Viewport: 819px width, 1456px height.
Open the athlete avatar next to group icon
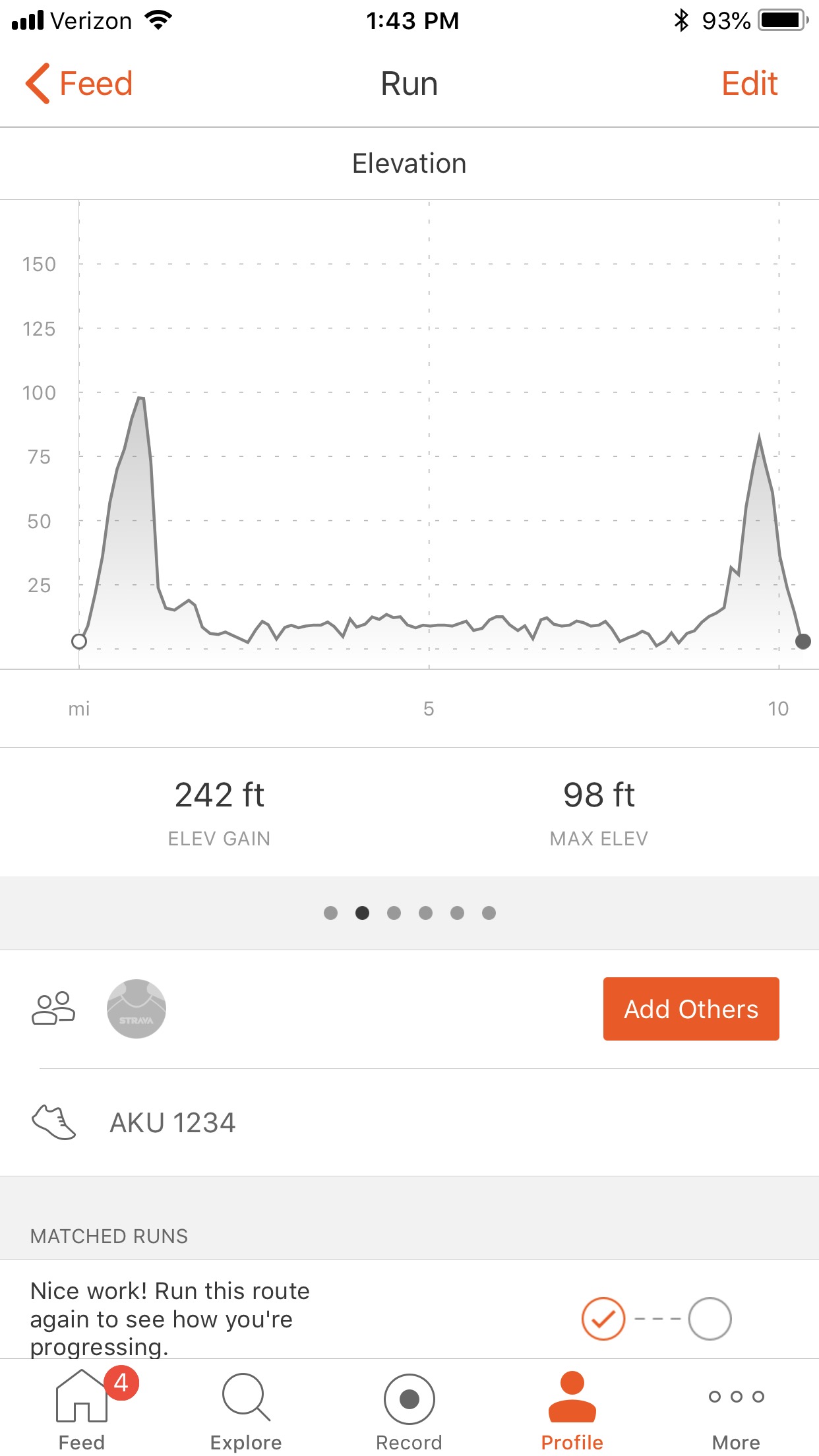point(136,1009)
